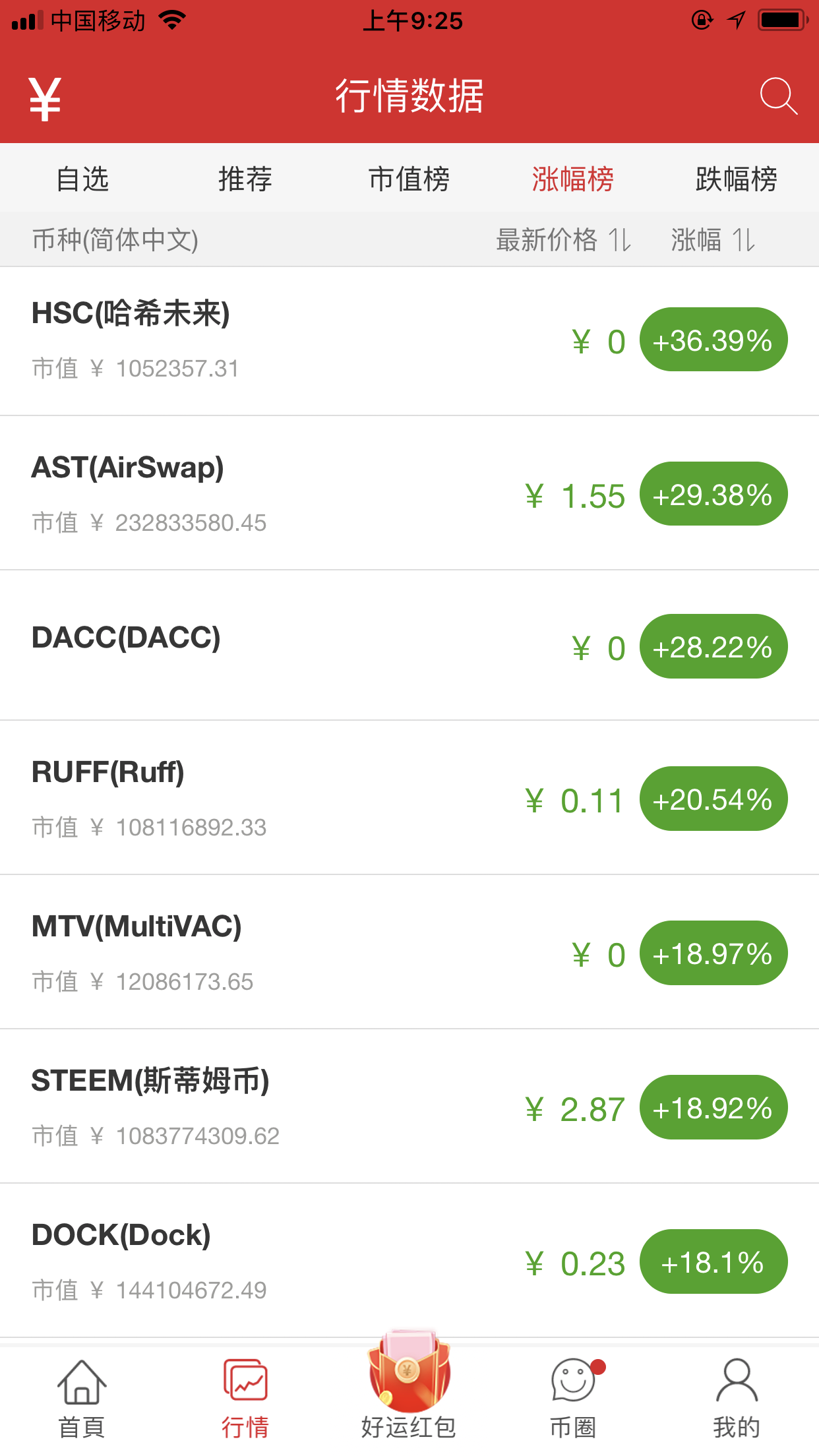Sort the list by 涨幅
Image resolution: width=819 pixels, height=1456 pixels.
click(x=713, y=240)
